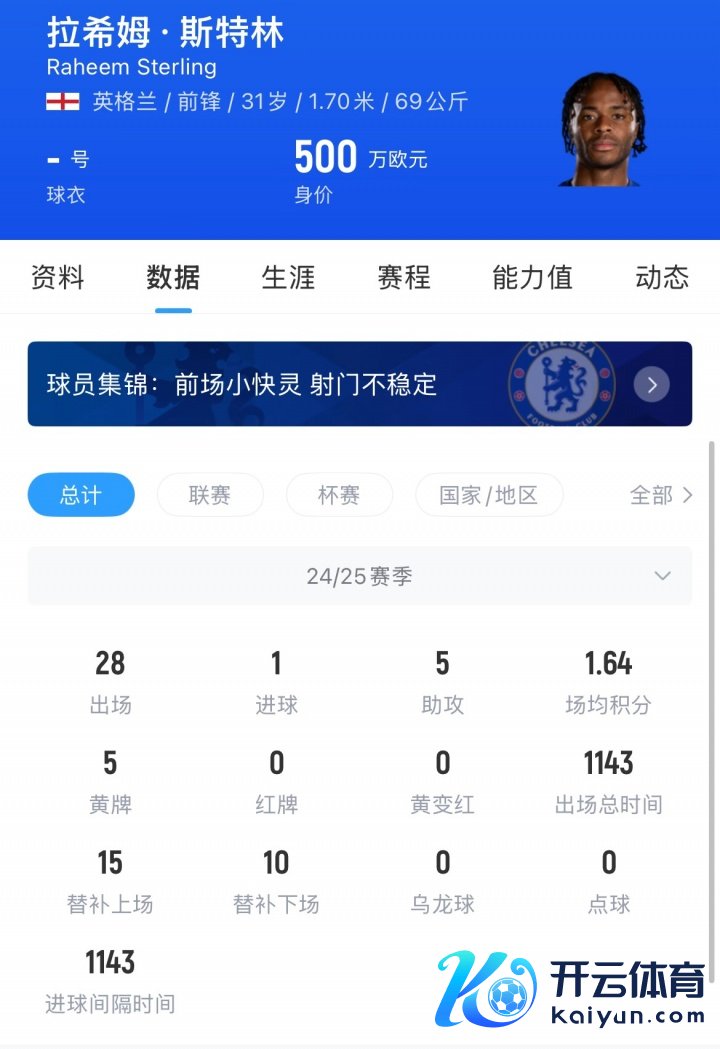This screenshot has width=720, height=1049.
Task: Filter stats by 联赛
Action: 210,495
